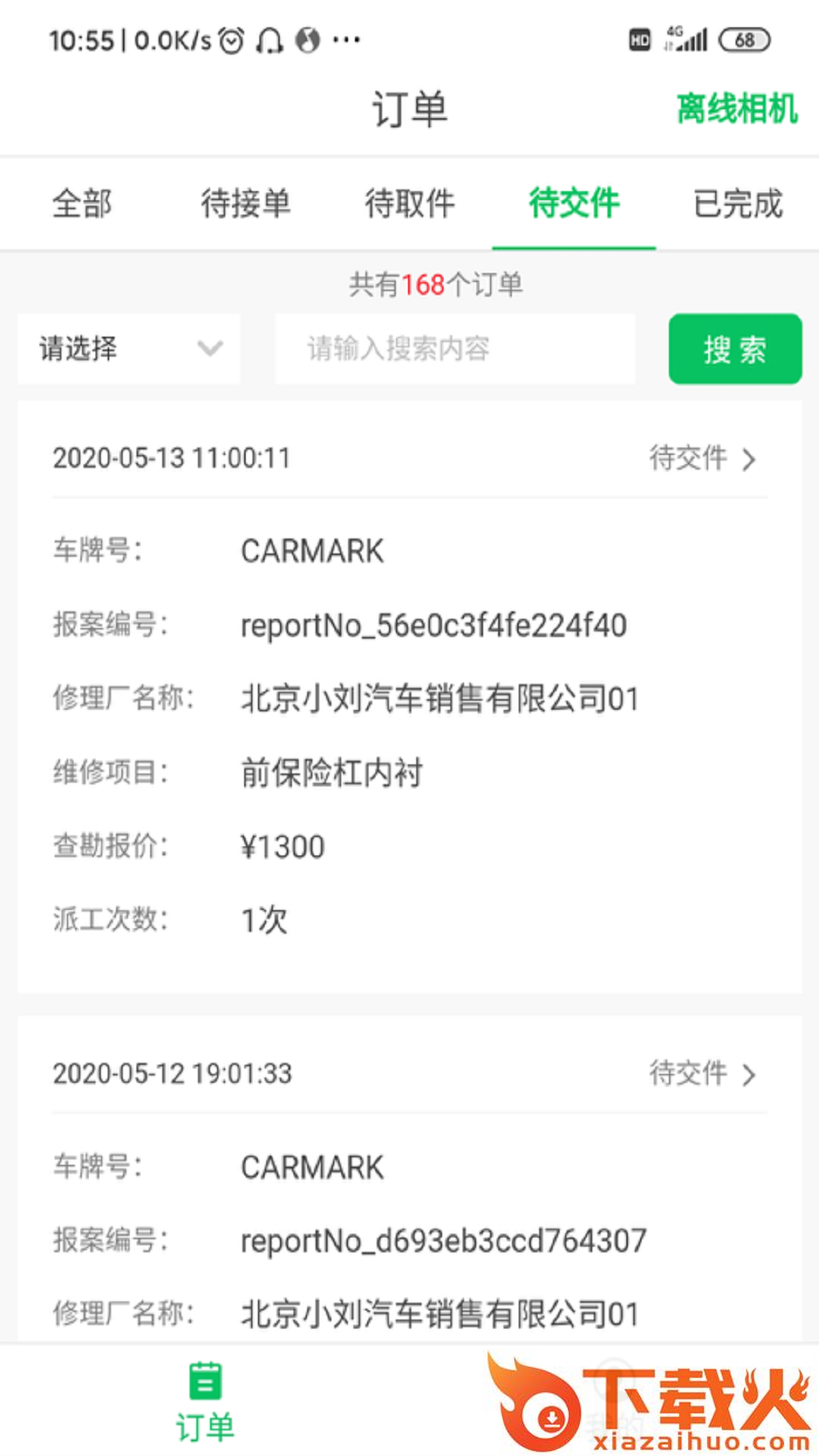Switch to the 全部 tab
This screenshot has height=1456, width=819.
point(82,203)
